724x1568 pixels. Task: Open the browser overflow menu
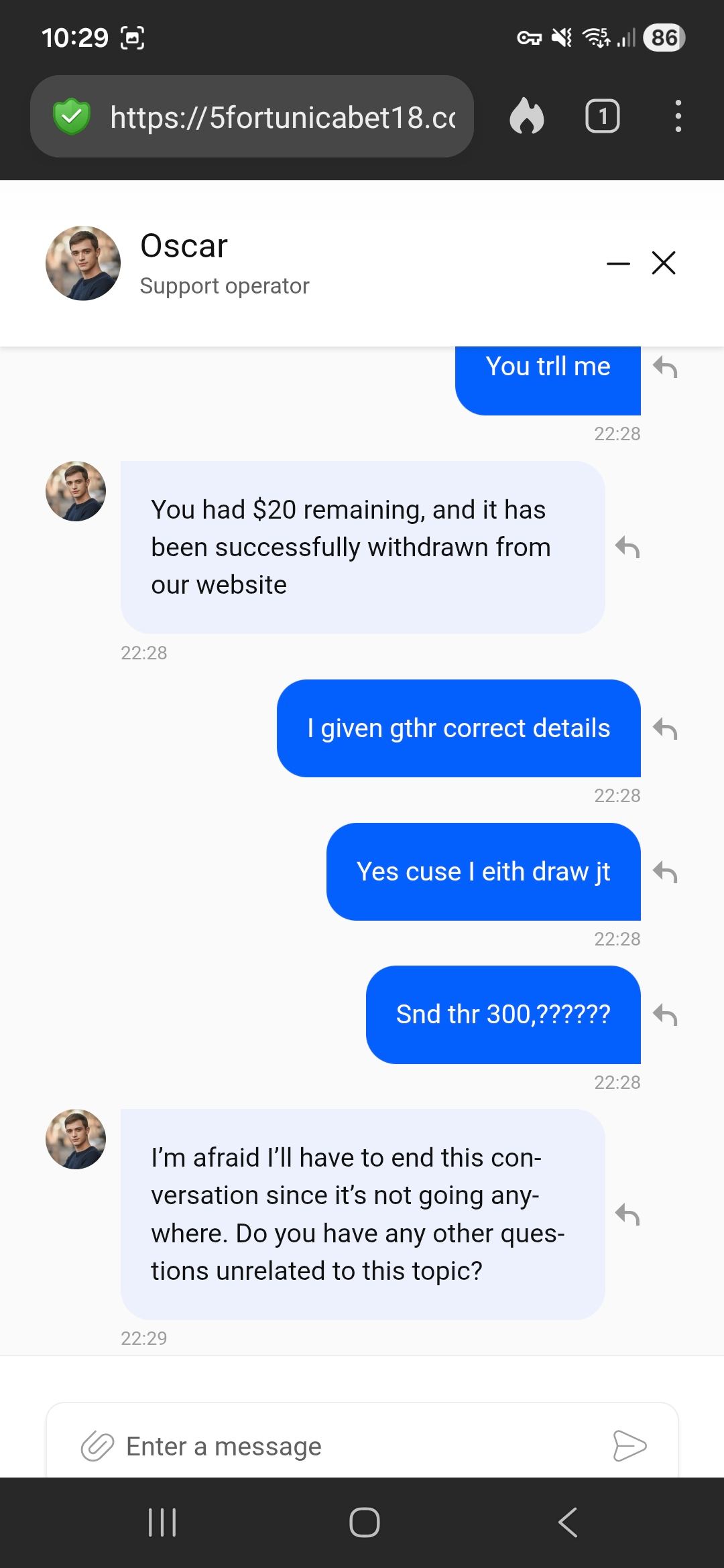(x=678, y=117)
